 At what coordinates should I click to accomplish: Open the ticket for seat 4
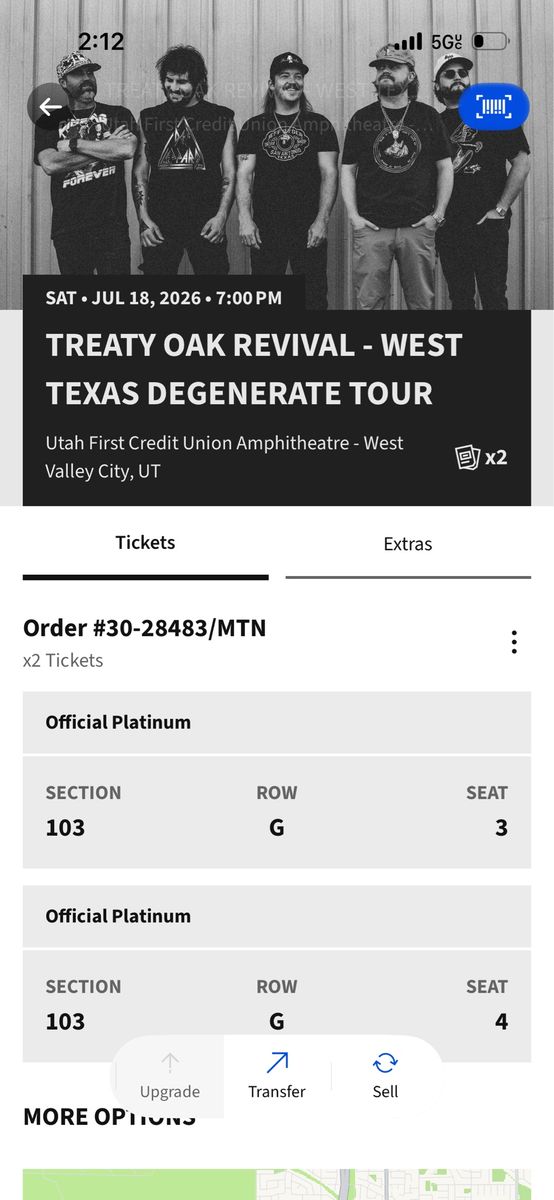coord(277,974)
